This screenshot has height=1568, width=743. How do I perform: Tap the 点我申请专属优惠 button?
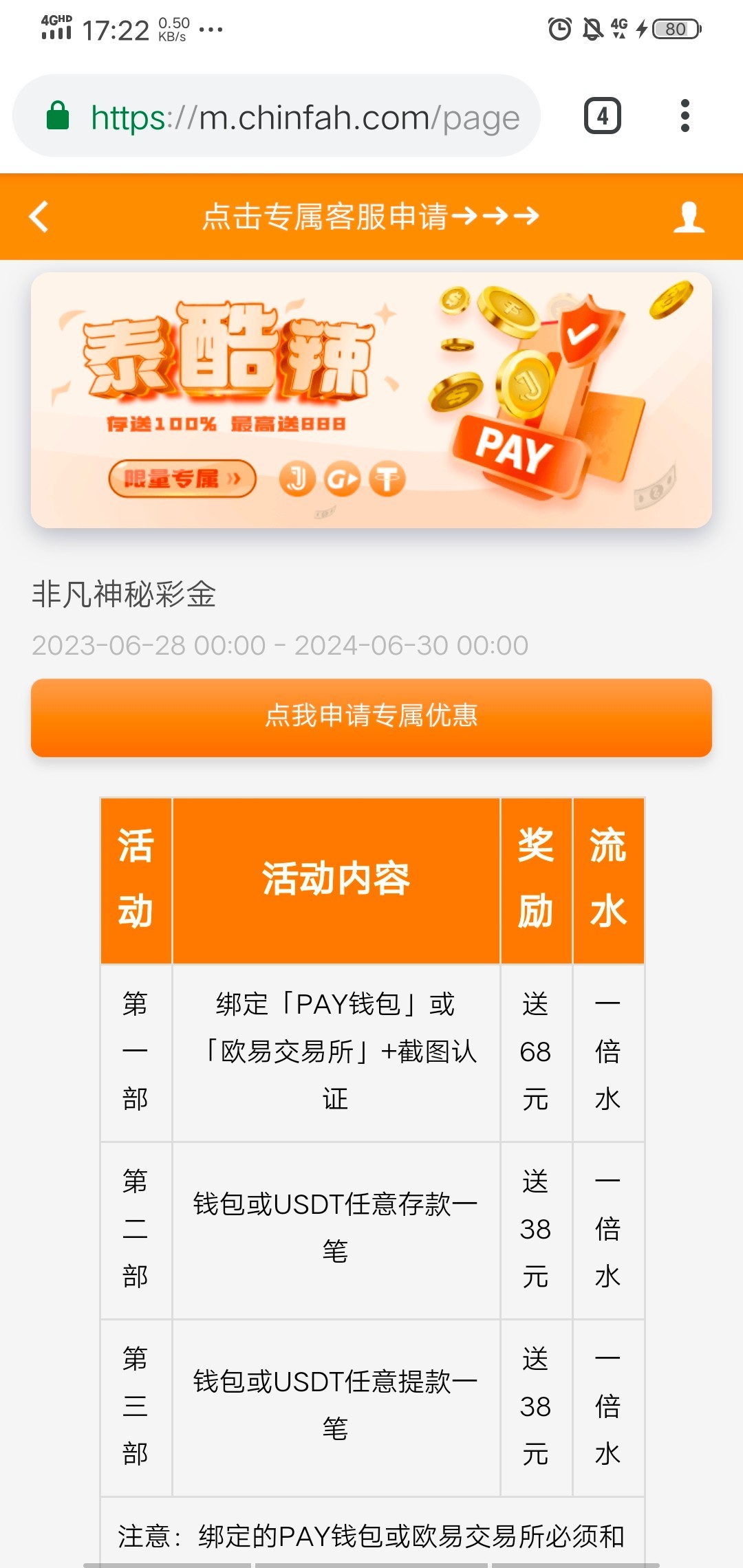(x=371, y=717)
